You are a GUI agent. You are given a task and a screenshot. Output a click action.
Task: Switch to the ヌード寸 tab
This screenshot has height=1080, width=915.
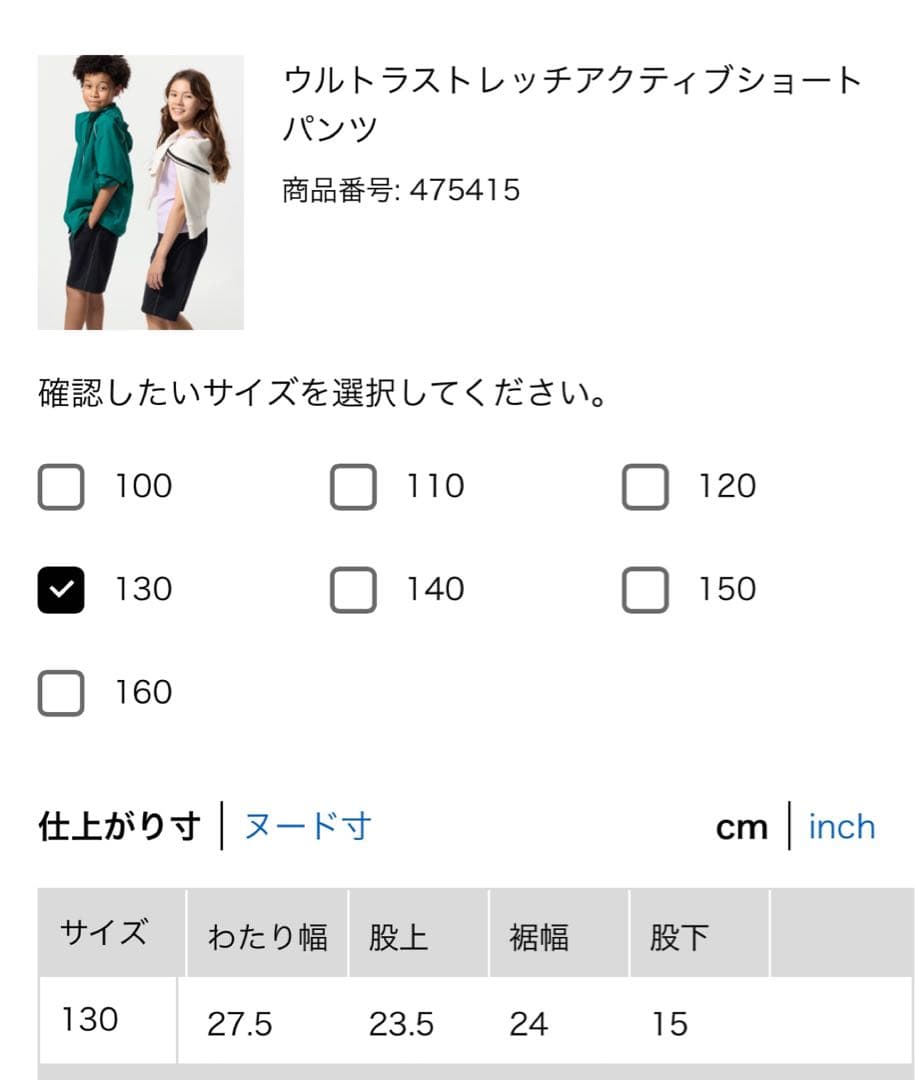[308, 827]
